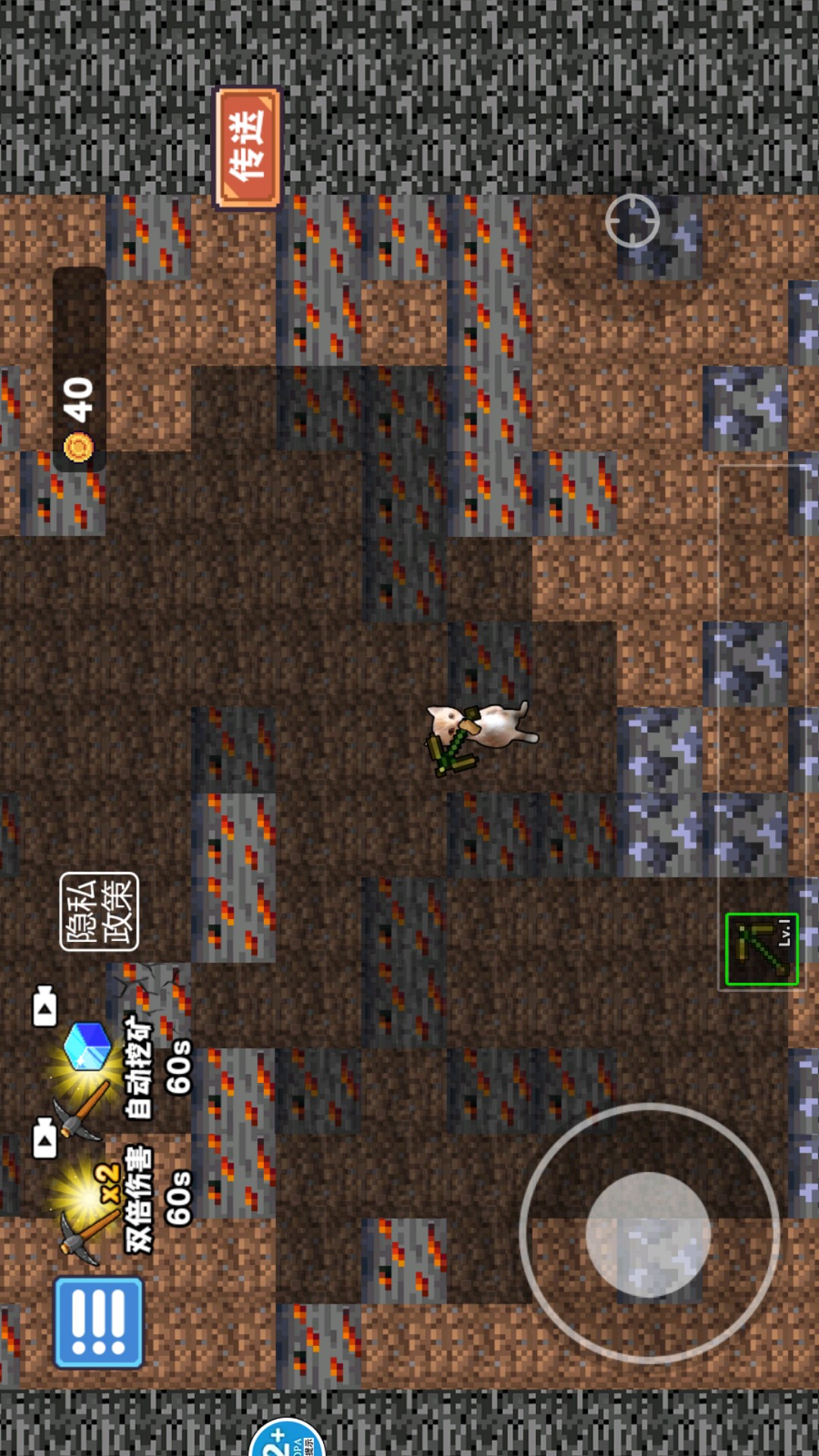Select the Lv.1 pickaxe slot
Screen dimensions: 819x1456
coord(762,949)
